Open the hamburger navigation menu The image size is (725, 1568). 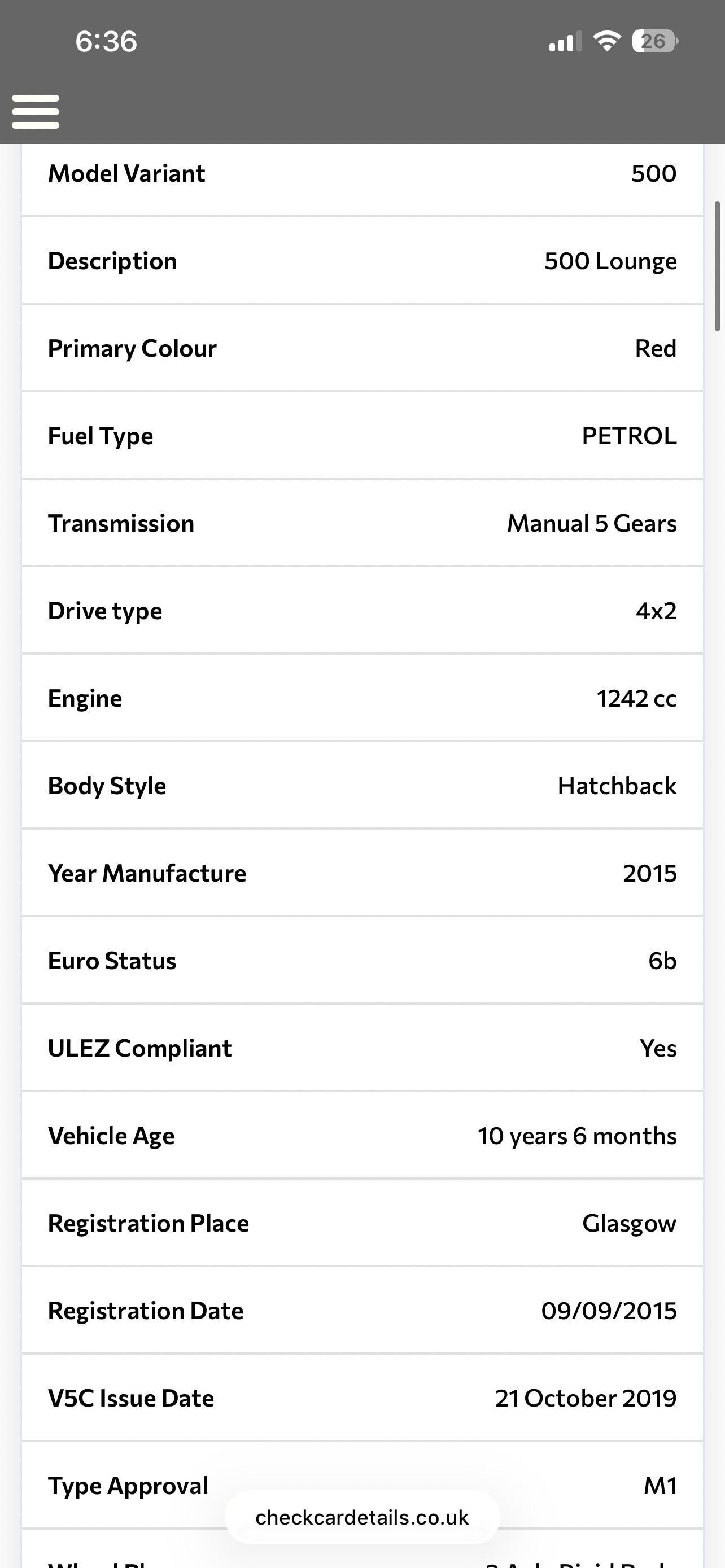pyautogui.click(x=34, y=111)
